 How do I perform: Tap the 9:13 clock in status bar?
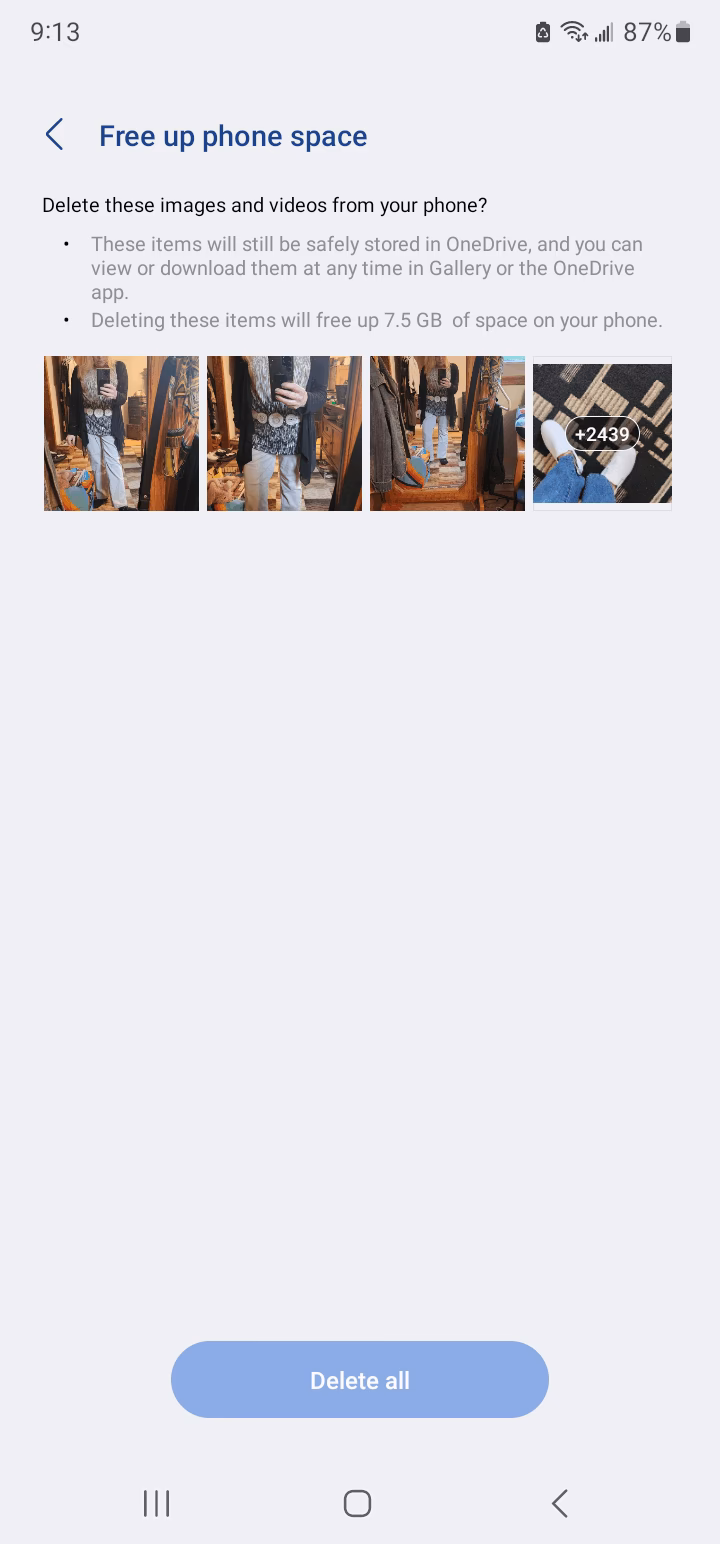pos(55,31)
